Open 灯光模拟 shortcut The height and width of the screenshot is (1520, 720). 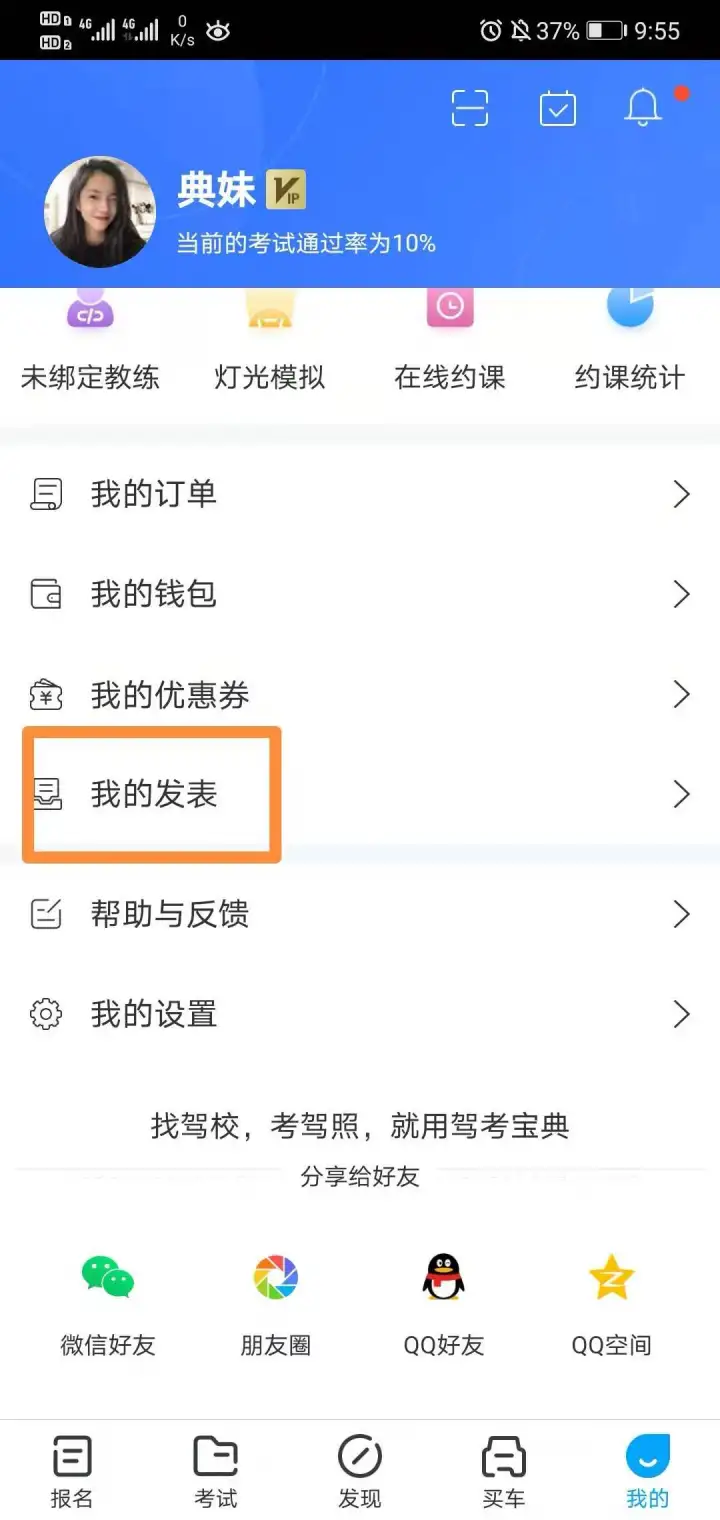coord(270,340)
